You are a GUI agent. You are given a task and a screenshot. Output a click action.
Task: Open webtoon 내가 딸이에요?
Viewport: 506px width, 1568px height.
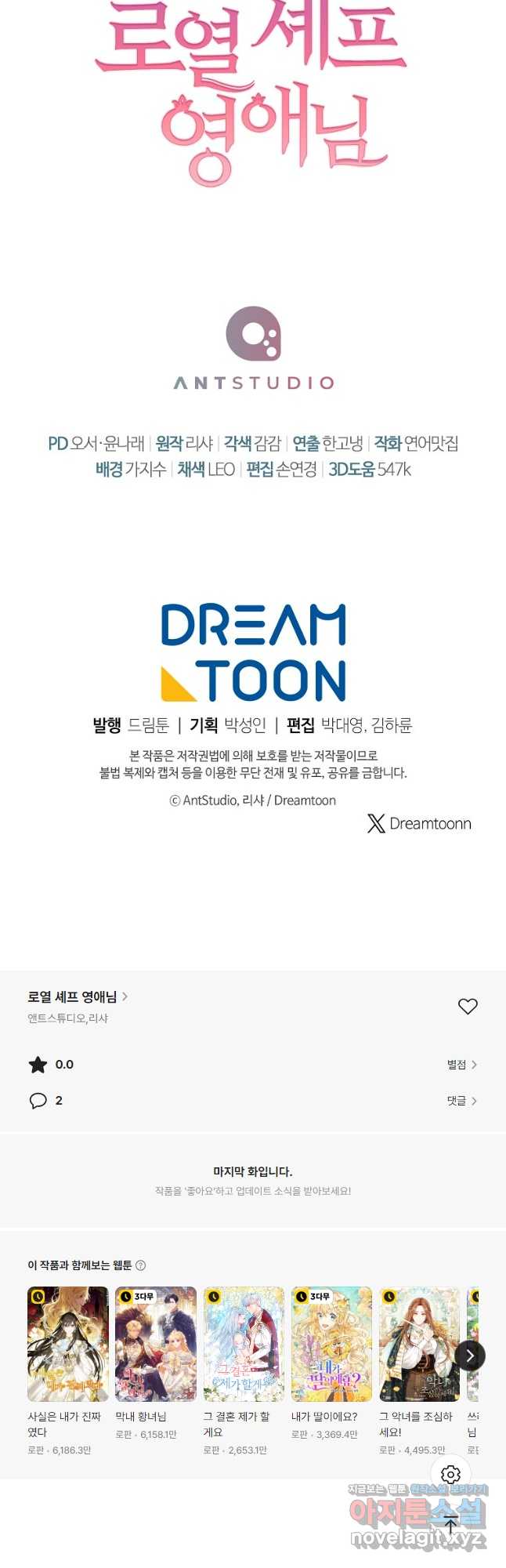(x=331, y=1344)
